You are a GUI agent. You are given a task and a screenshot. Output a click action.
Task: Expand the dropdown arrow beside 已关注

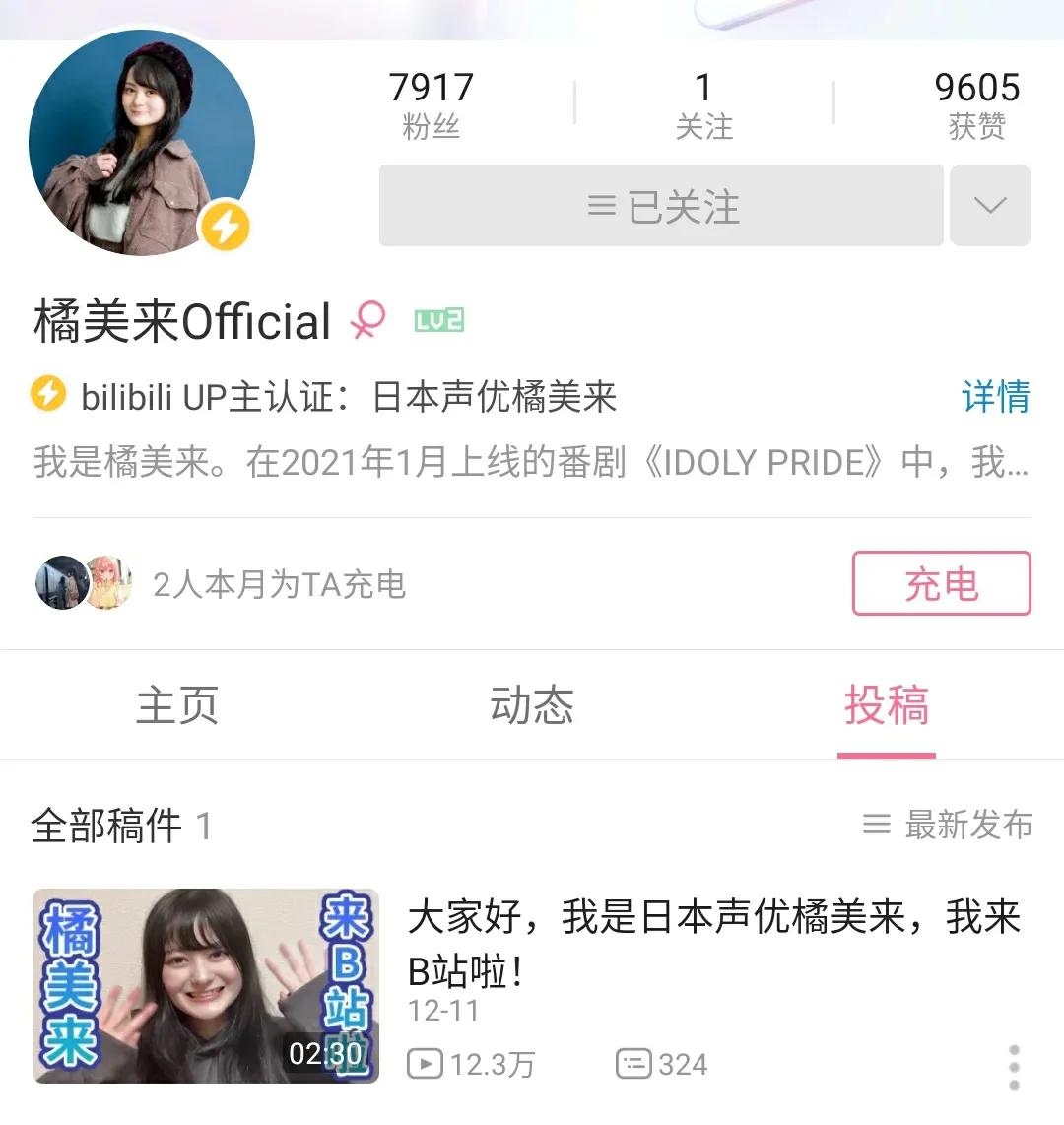[990, 206]
